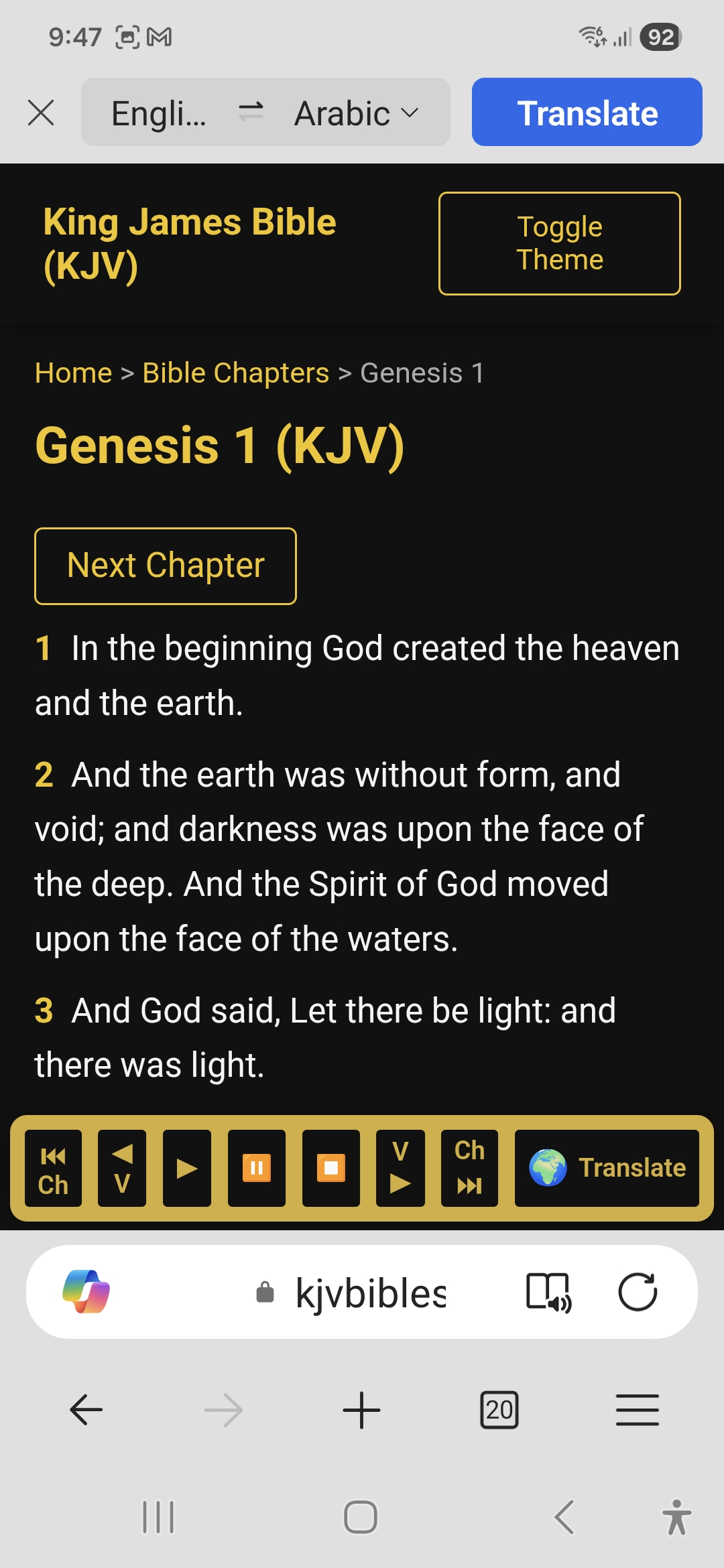Play the chapter audio

coord(187,1168)
